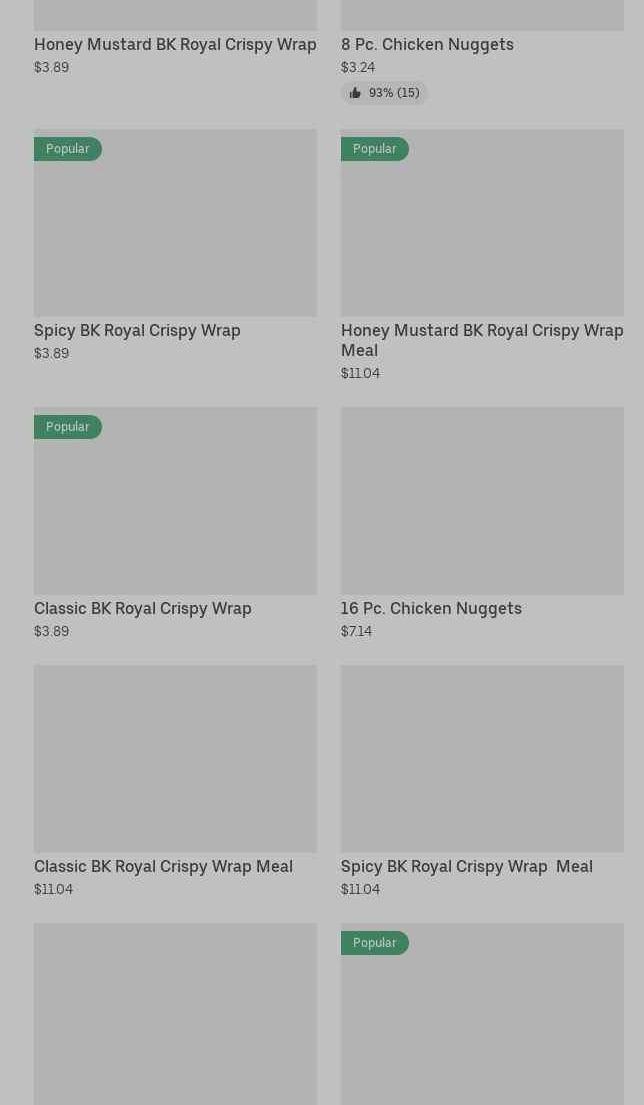Open the 8 Pc. Chicken Nuggets item
Viewport: 644px width, 1105px height.
coord(427,44)
